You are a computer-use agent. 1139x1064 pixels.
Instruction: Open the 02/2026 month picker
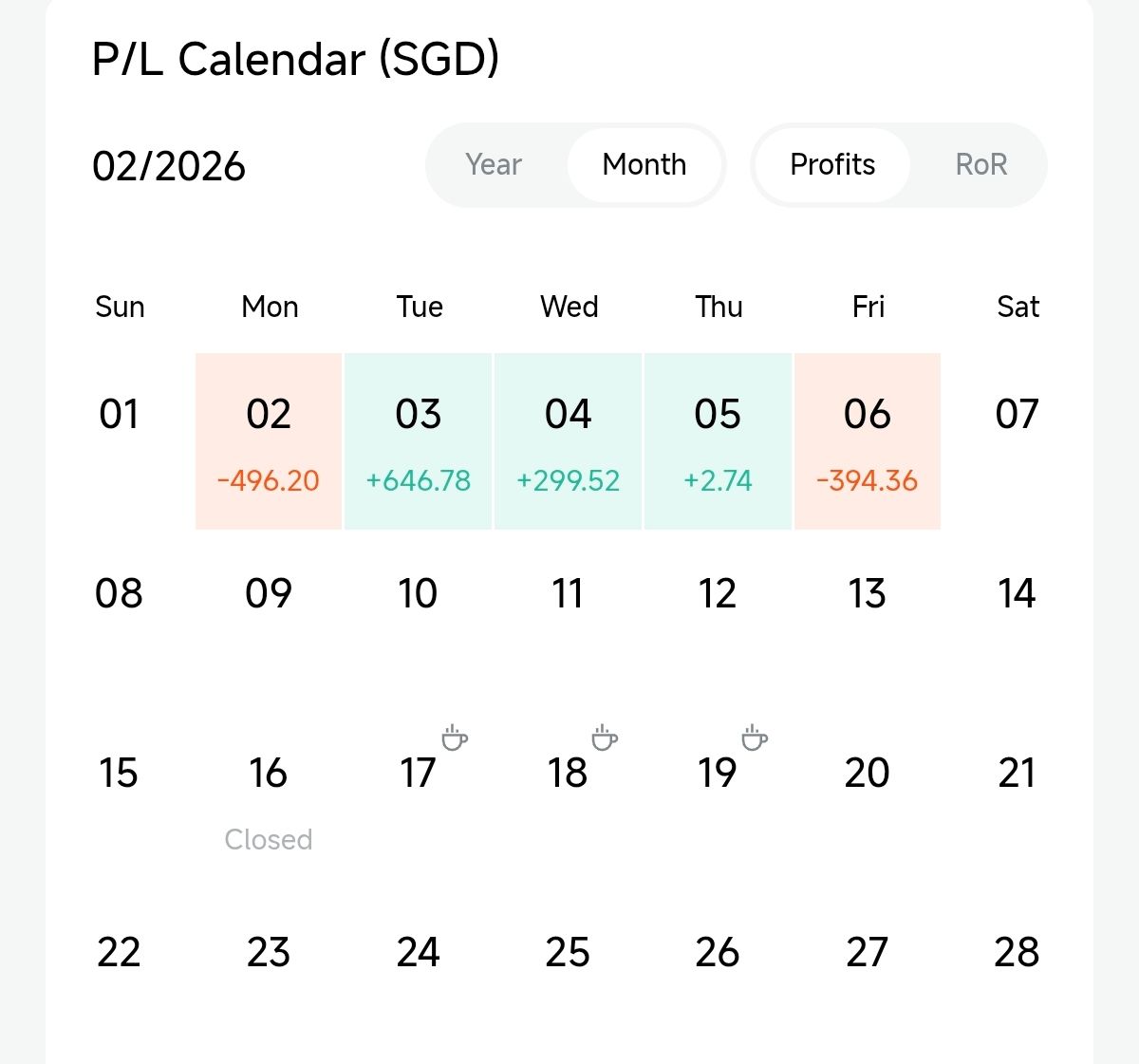169,166
